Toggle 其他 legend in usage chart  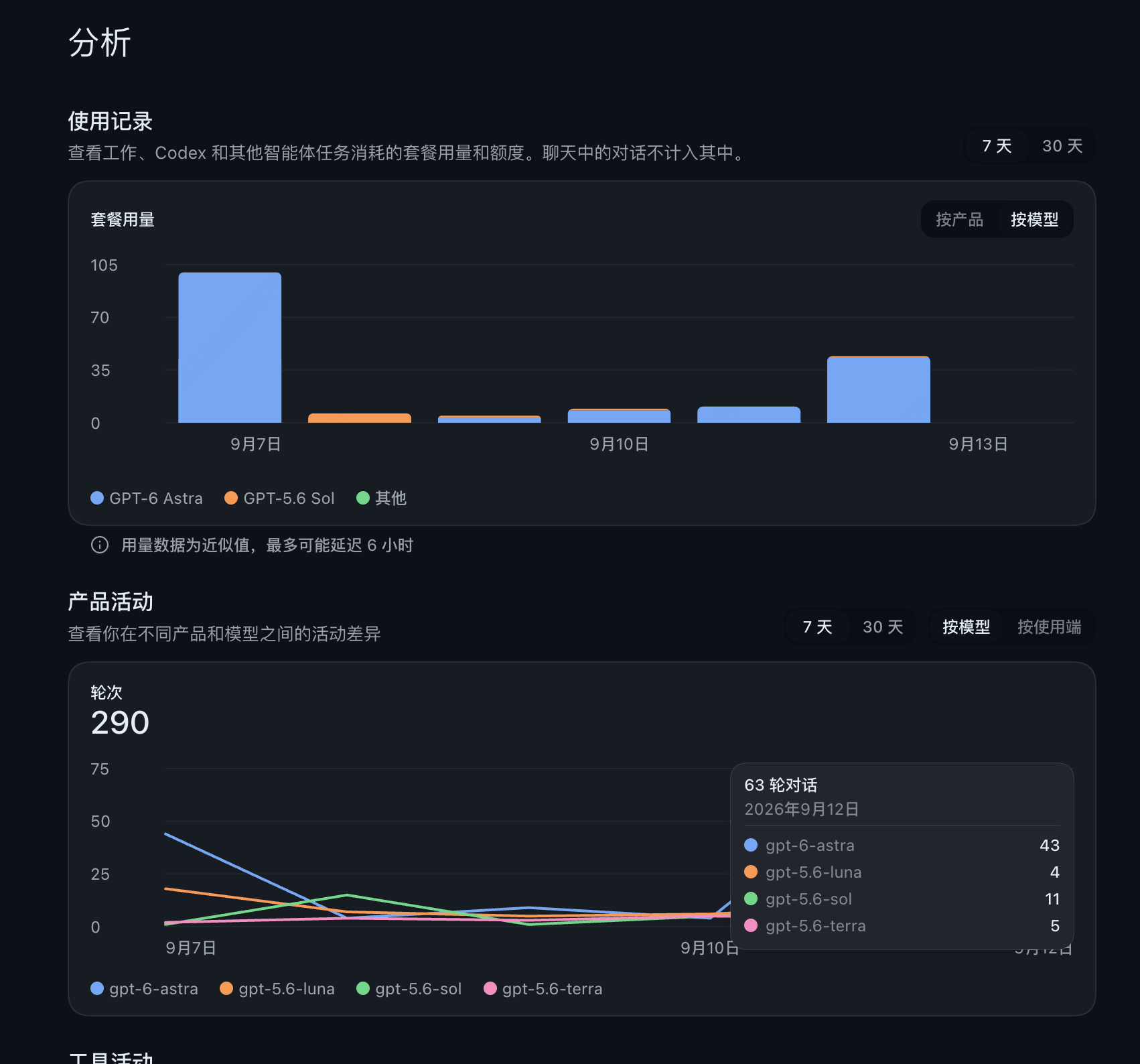(382, 498)
